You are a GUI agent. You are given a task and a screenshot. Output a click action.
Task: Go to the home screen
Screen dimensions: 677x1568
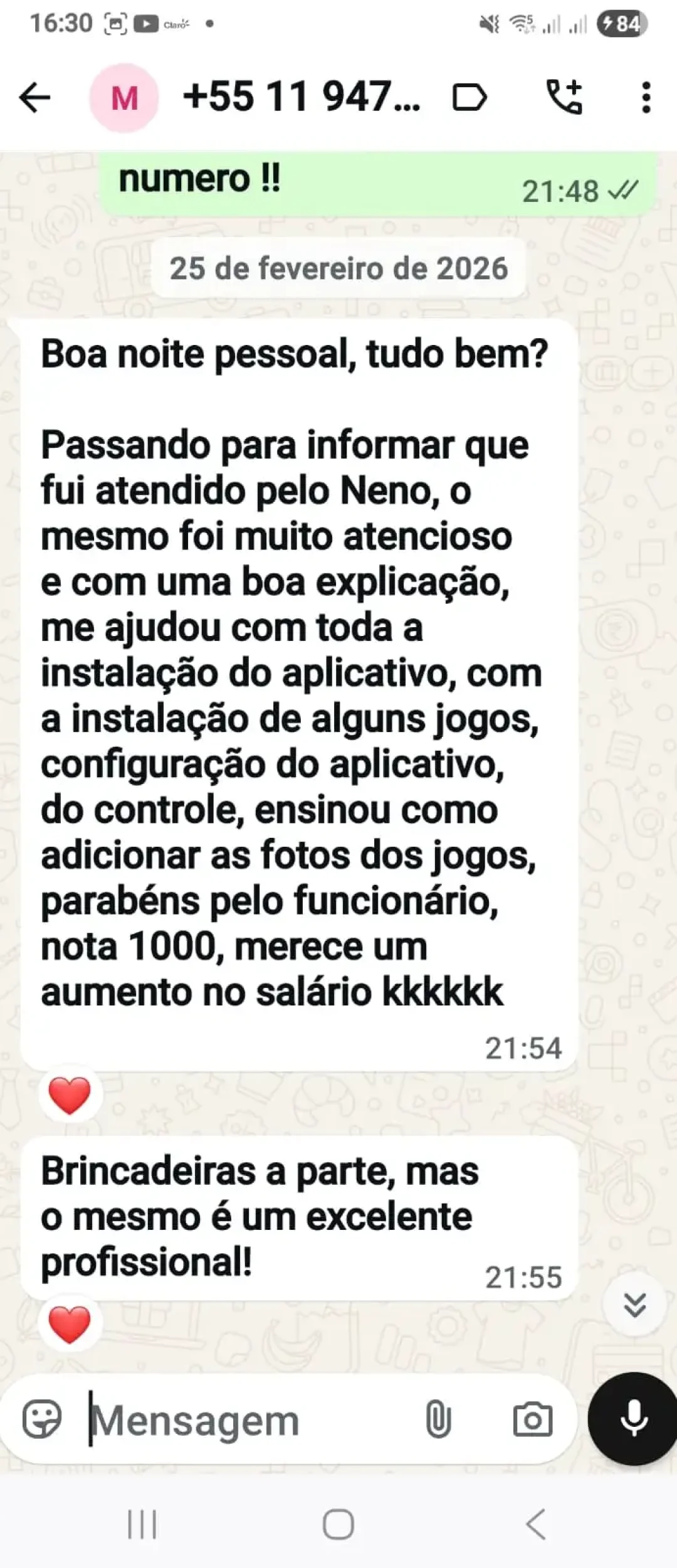[338, 1523]
